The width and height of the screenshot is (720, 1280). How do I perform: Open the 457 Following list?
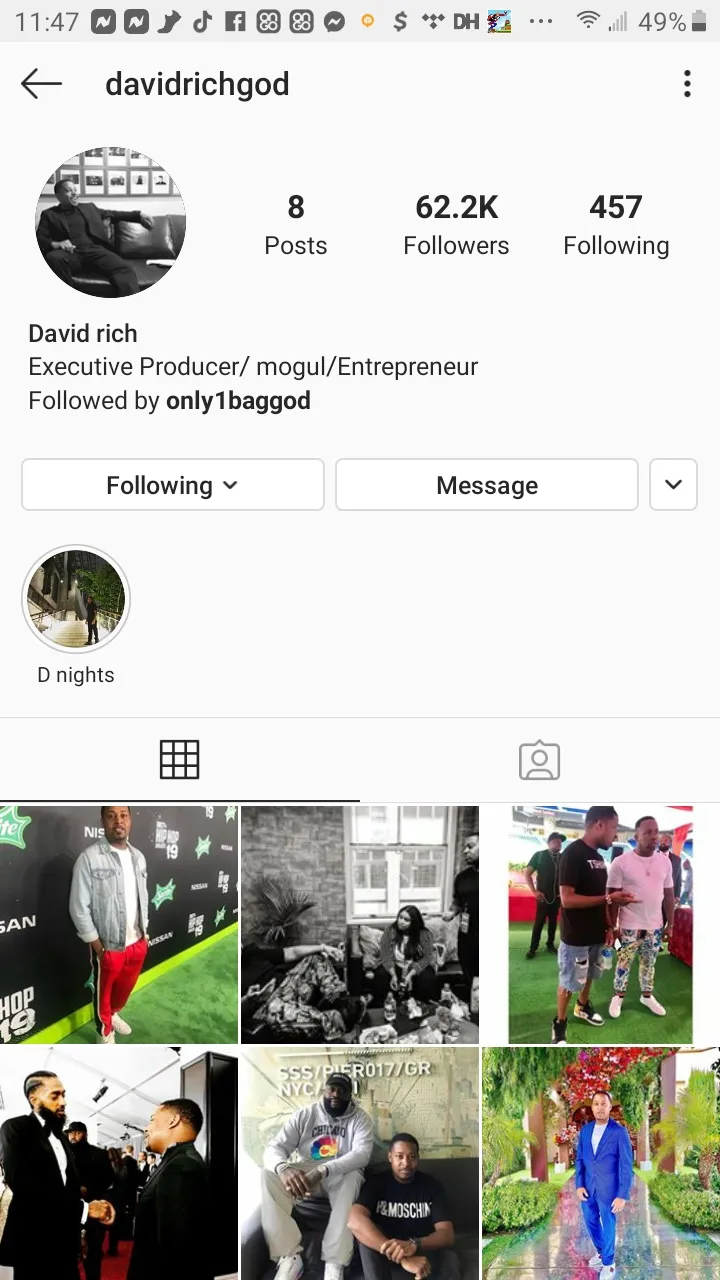[616, 225]
